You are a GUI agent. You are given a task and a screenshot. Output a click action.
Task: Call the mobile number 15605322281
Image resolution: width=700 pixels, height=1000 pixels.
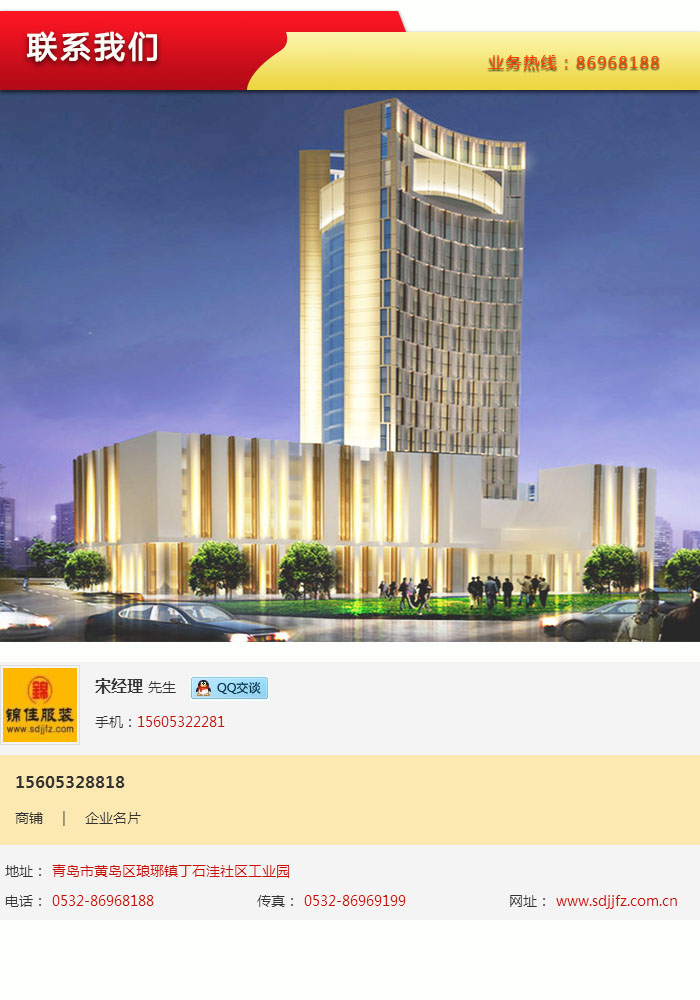pyautogui.click(x=181, y=722)
